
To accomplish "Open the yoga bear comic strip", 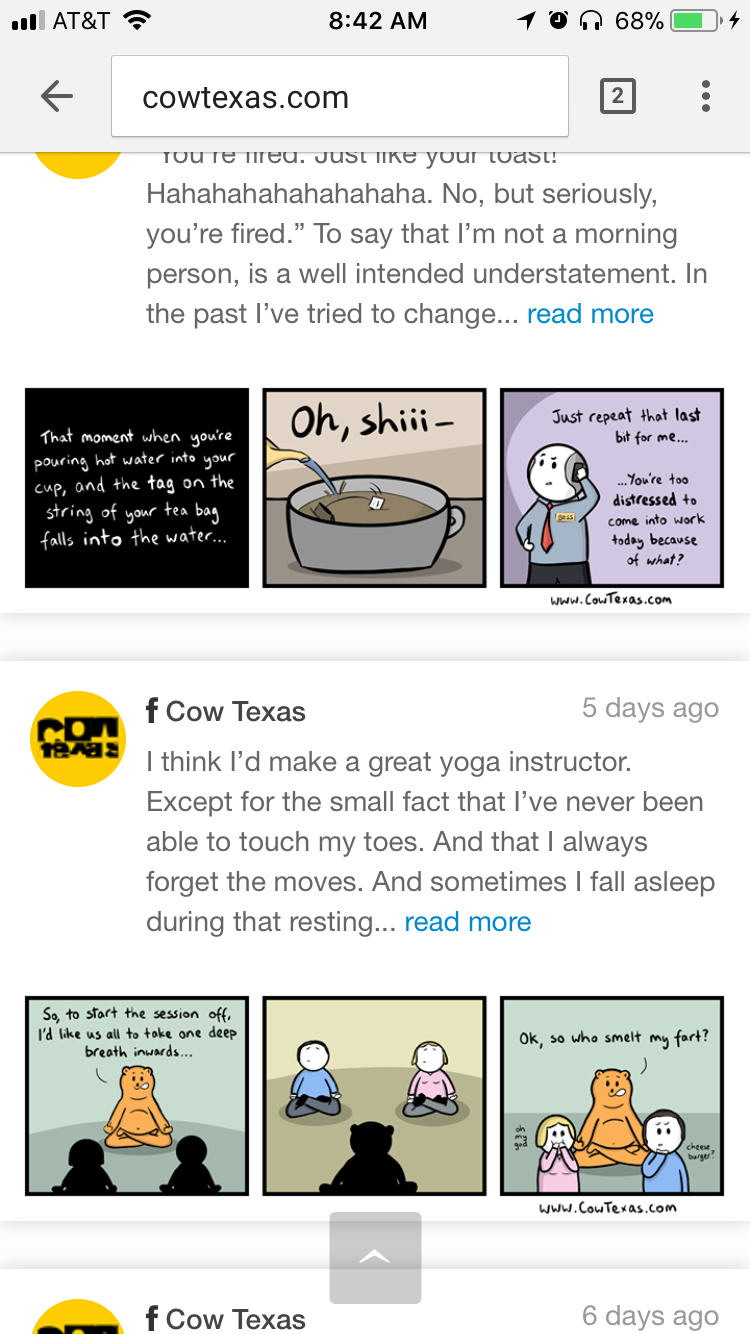I will [x=374, y=1095].
